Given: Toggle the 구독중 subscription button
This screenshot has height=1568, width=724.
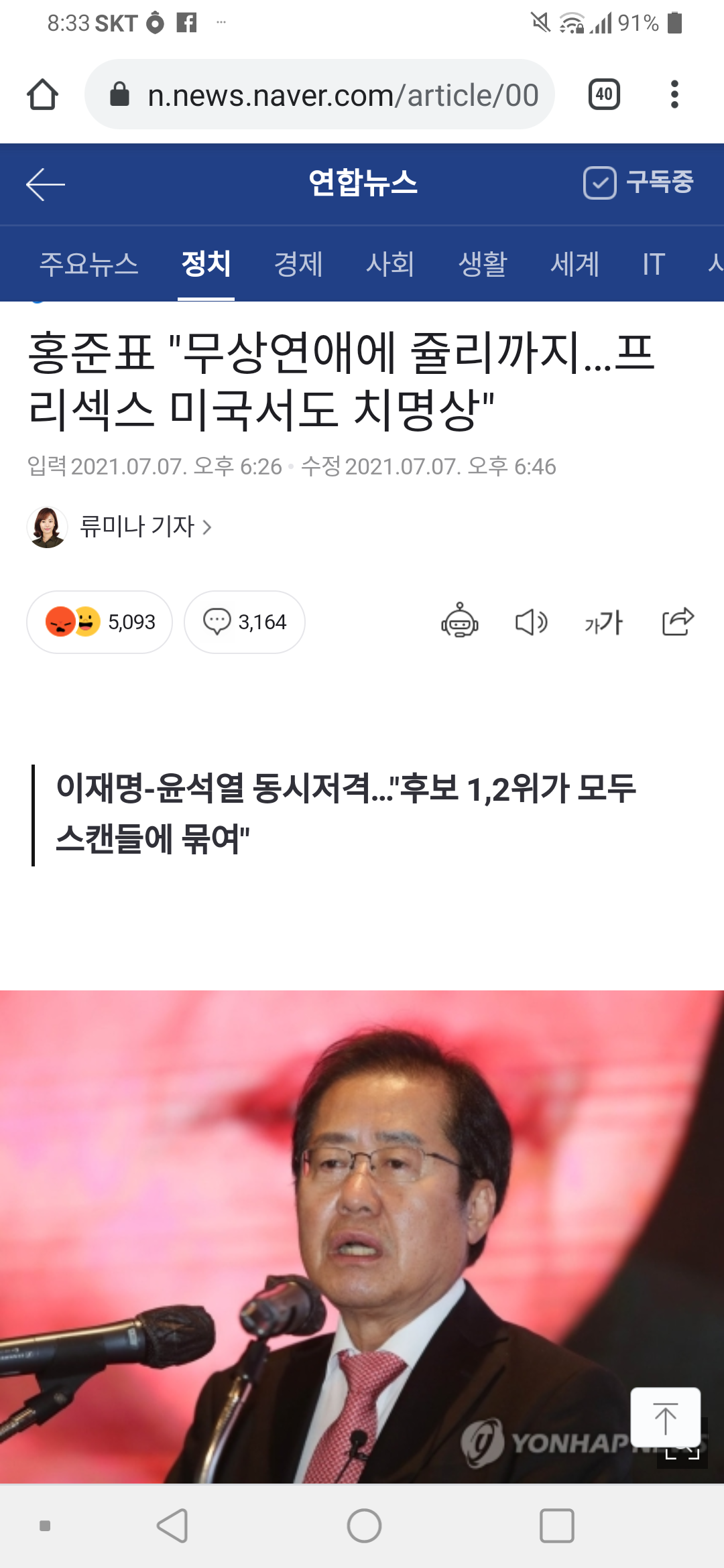Looking at the screenshot, I should [x=638, y=183].
